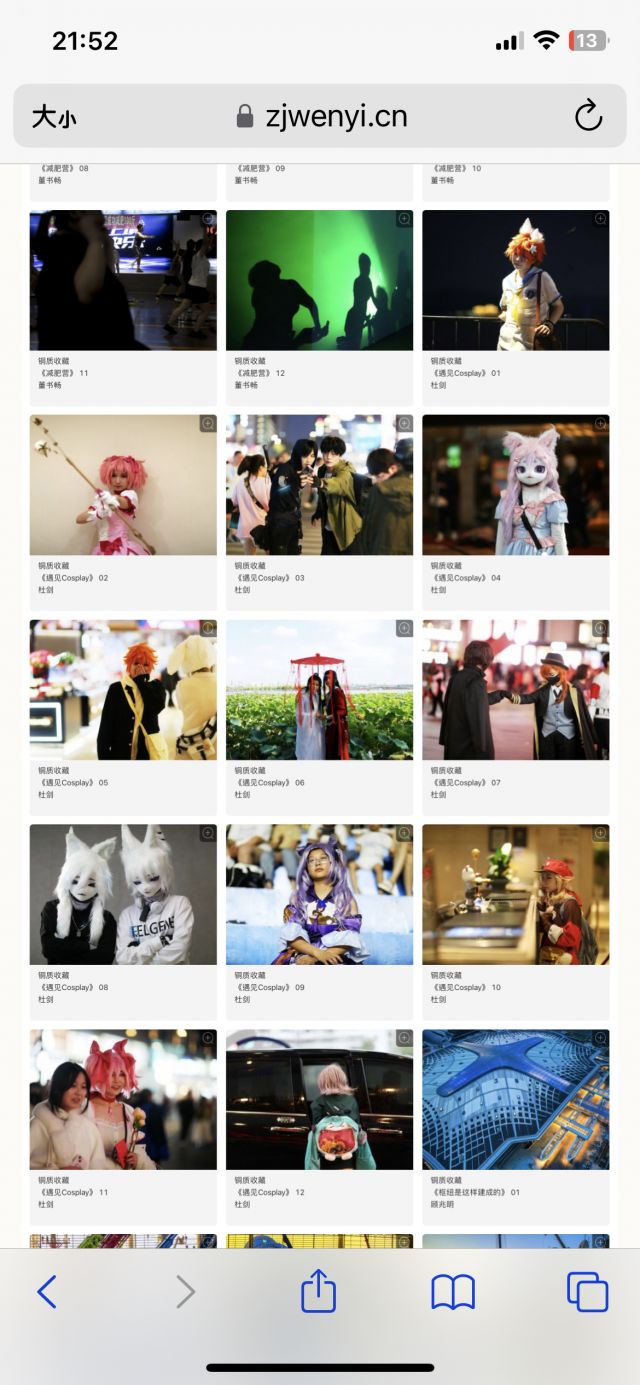Open the 《遇见Cosplay》12 photo
This screenshot has height=1385, width=640.
319,1100
